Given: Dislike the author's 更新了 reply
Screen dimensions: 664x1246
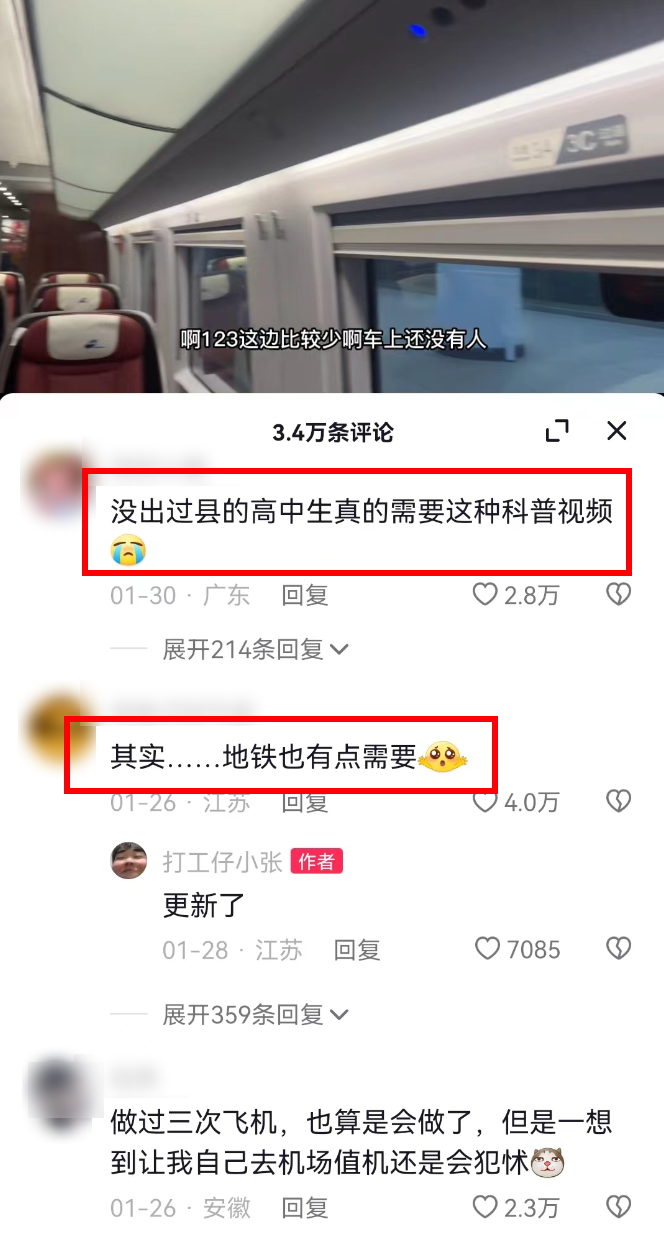Looking at the screenshot, I should coord(619,949).
